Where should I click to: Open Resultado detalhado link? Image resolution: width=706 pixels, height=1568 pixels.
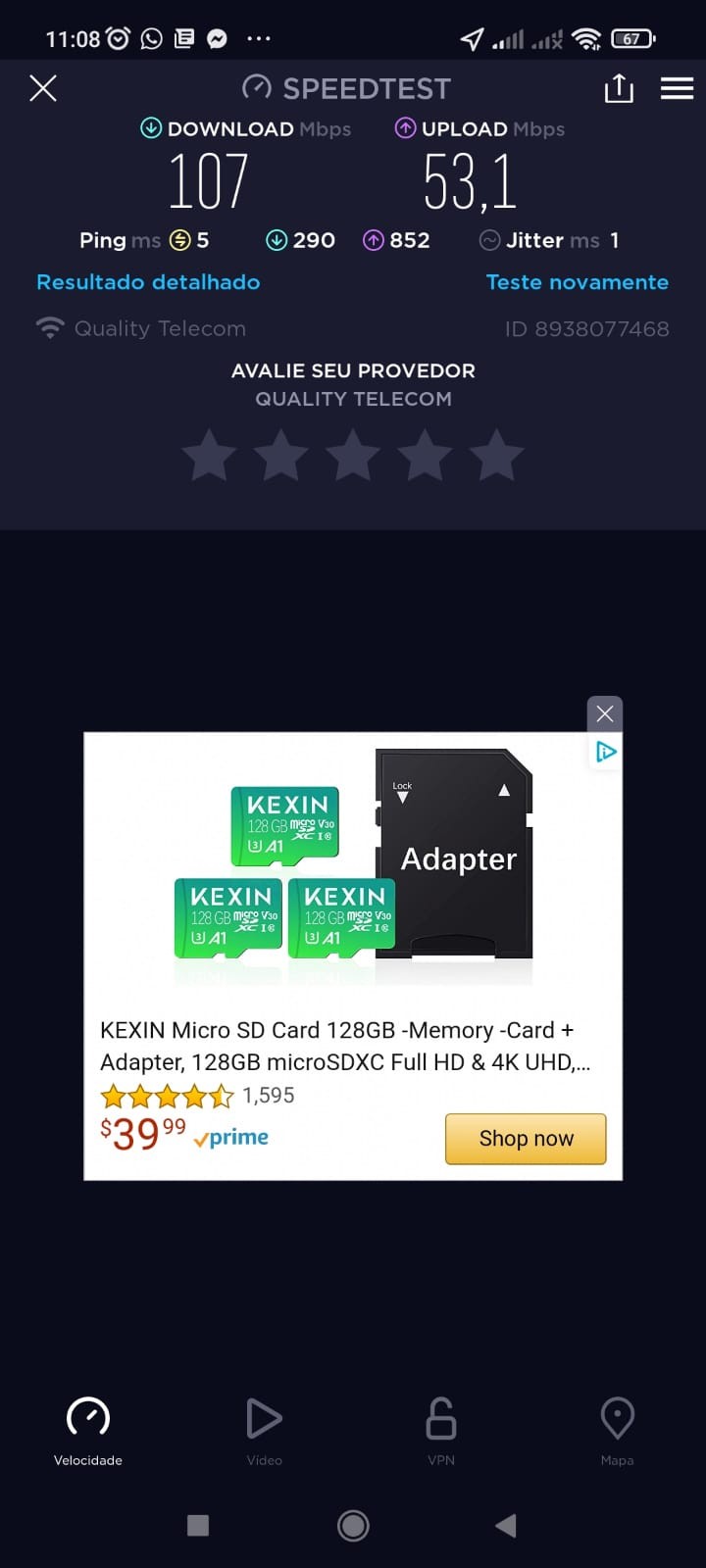pos(148,282)
